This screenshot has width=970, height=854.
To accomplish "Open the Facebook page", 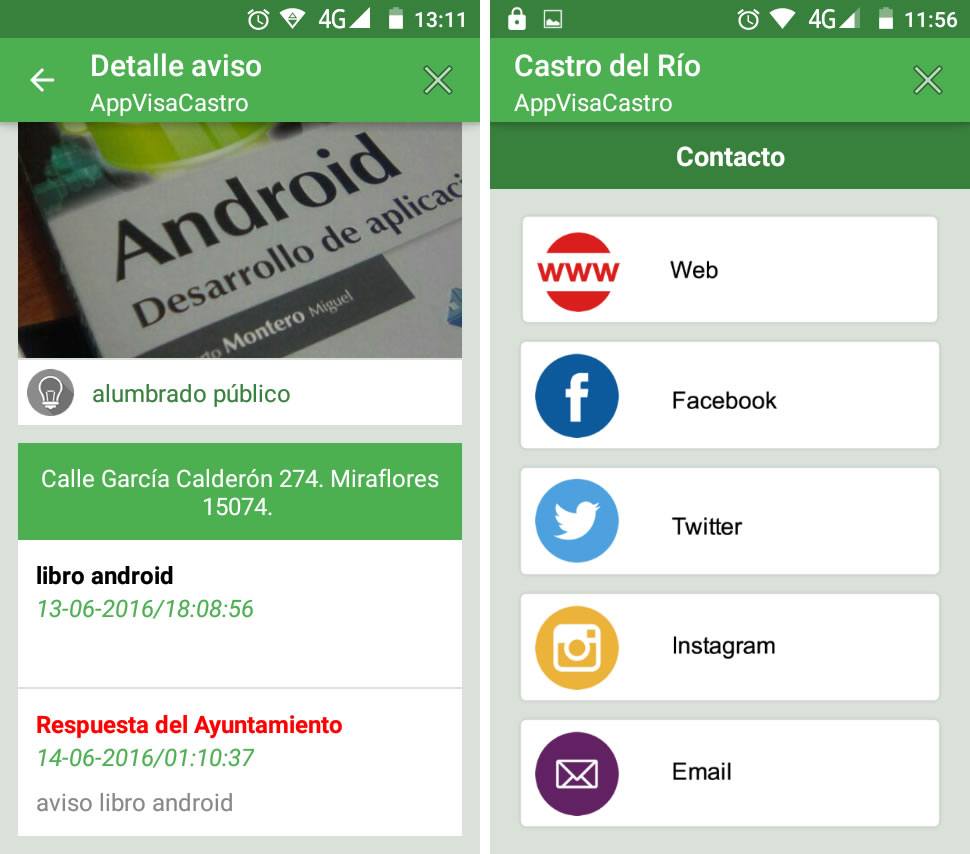I will 729,396.
